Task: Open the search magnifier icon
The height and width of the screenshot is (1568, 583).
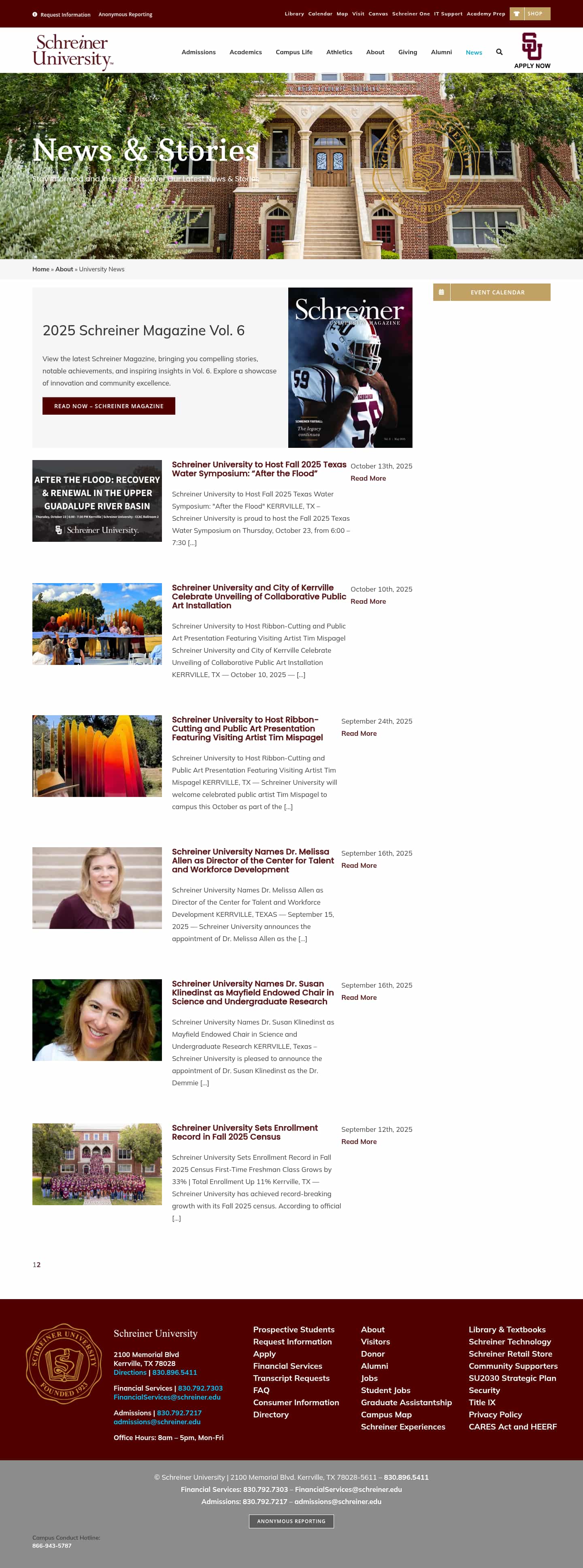Action: [x=499, y=52]
